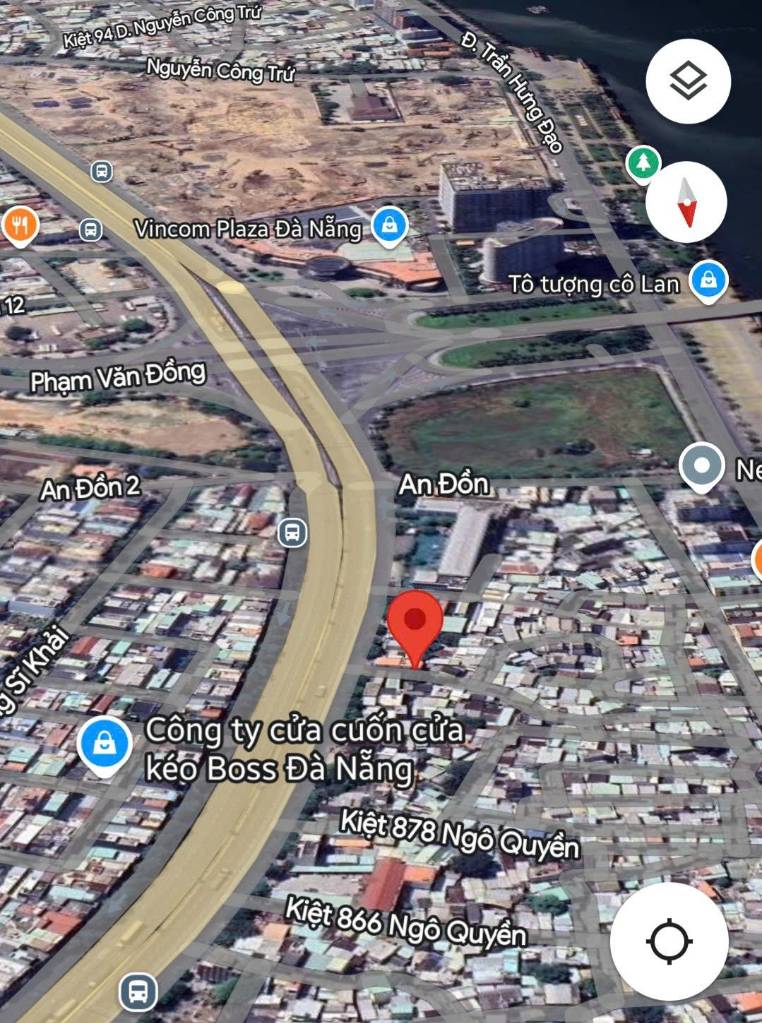Select the bus stop near An Đồn
762x1023 pixels.
[292, 532]
